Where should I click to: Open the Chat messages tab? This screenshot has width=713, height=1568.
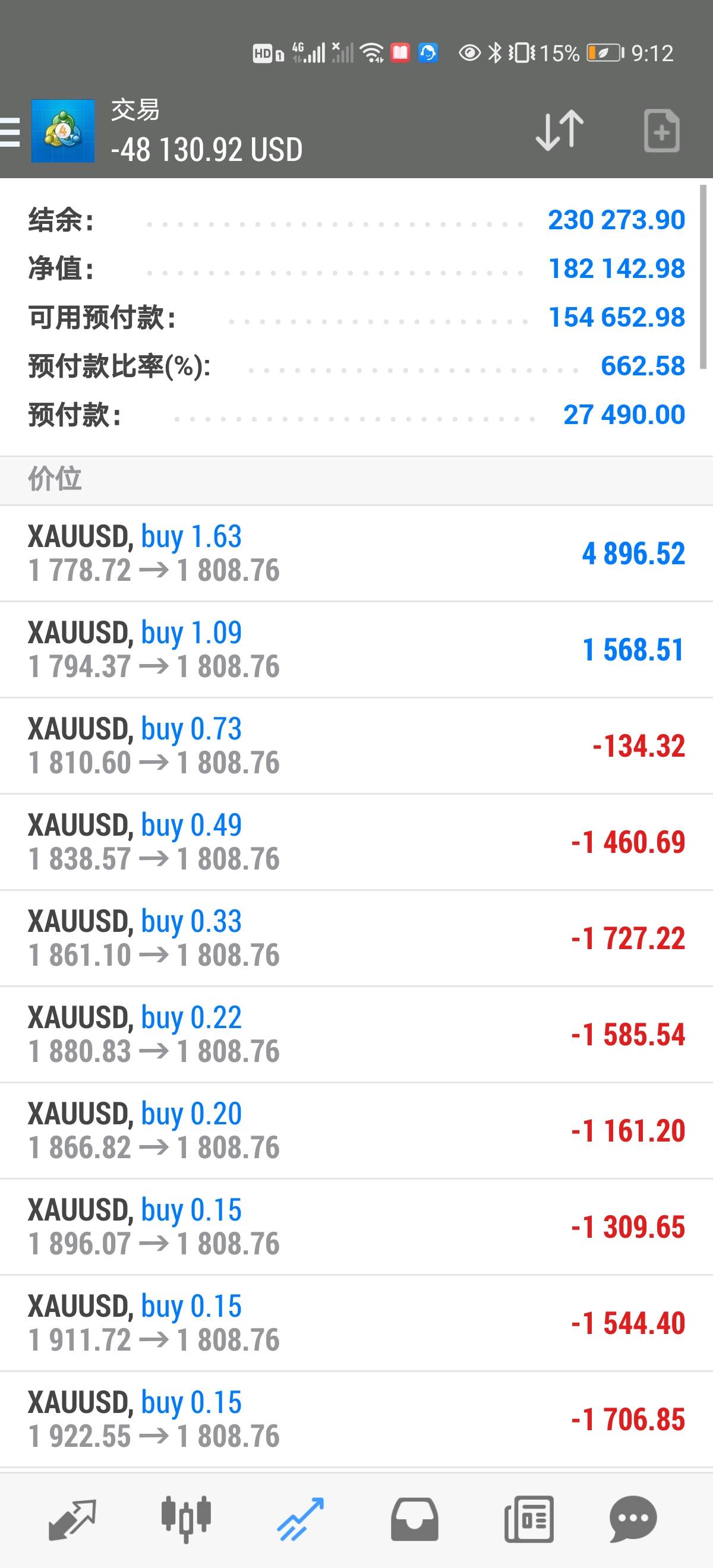click(633, 1519)
